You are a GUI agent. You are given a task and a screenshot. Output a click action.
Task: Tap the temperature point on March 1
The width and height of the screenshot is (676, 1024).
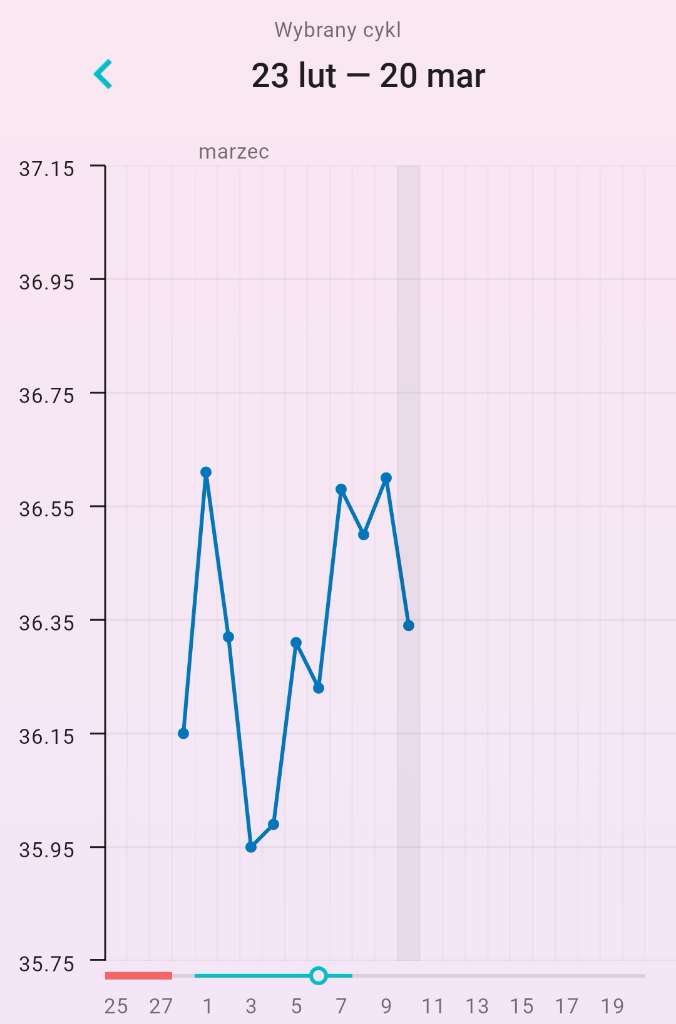tap(206, 472)
